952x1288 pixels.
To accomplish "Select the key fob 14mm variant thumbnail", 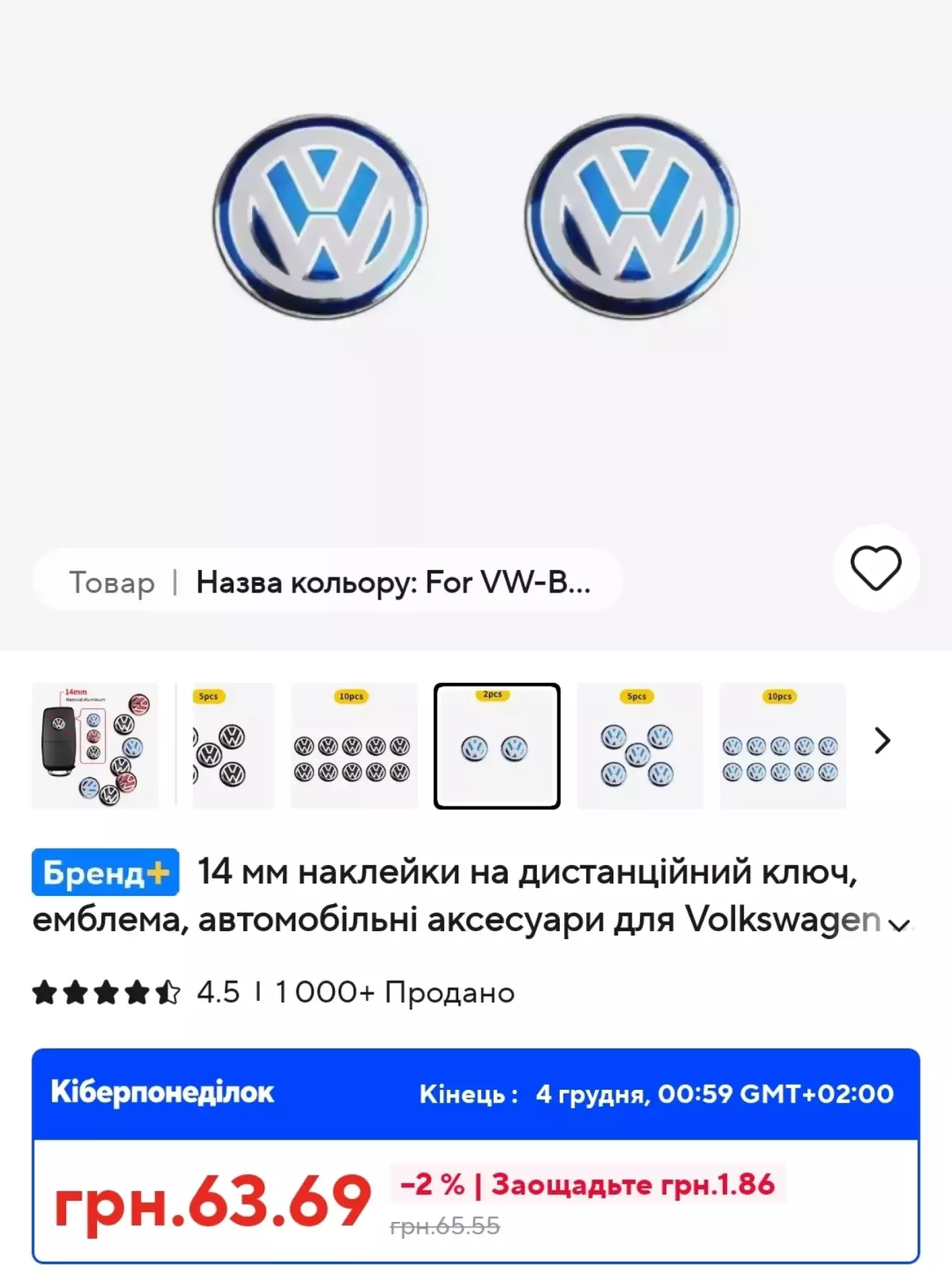I will click(x=95, y=746).
